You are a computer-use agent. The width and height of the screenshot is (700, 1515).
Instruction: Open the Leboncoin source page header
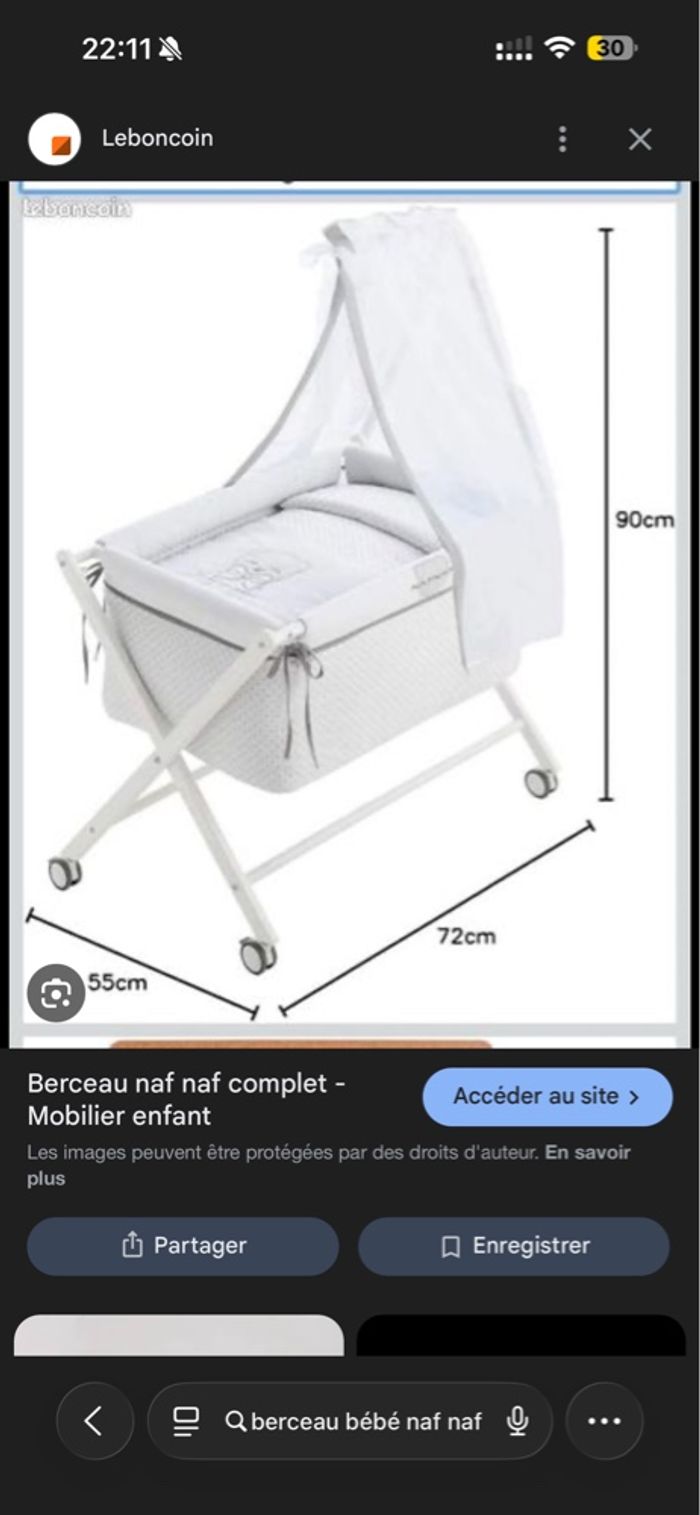(156, 139)
